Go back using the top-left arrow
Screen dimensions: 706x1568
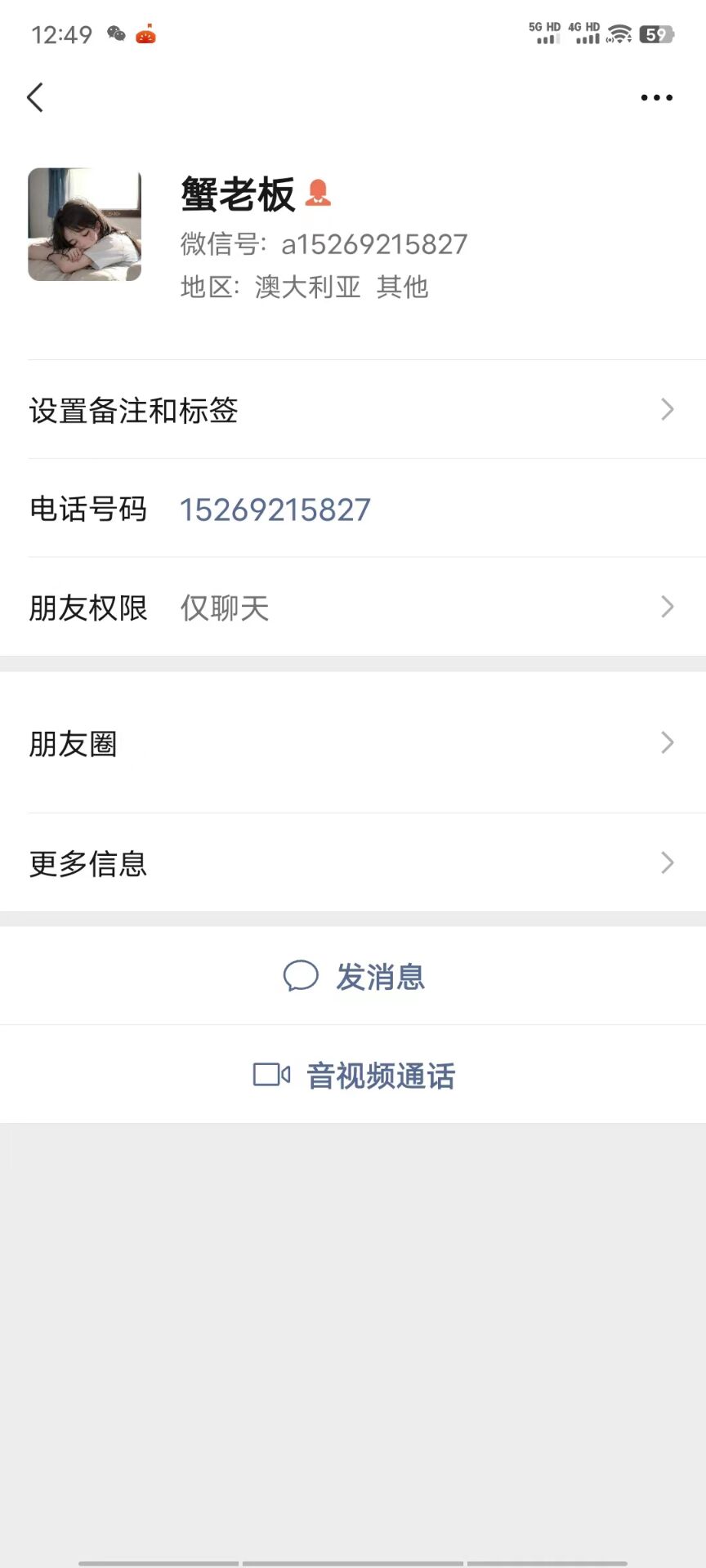(35, 97)
